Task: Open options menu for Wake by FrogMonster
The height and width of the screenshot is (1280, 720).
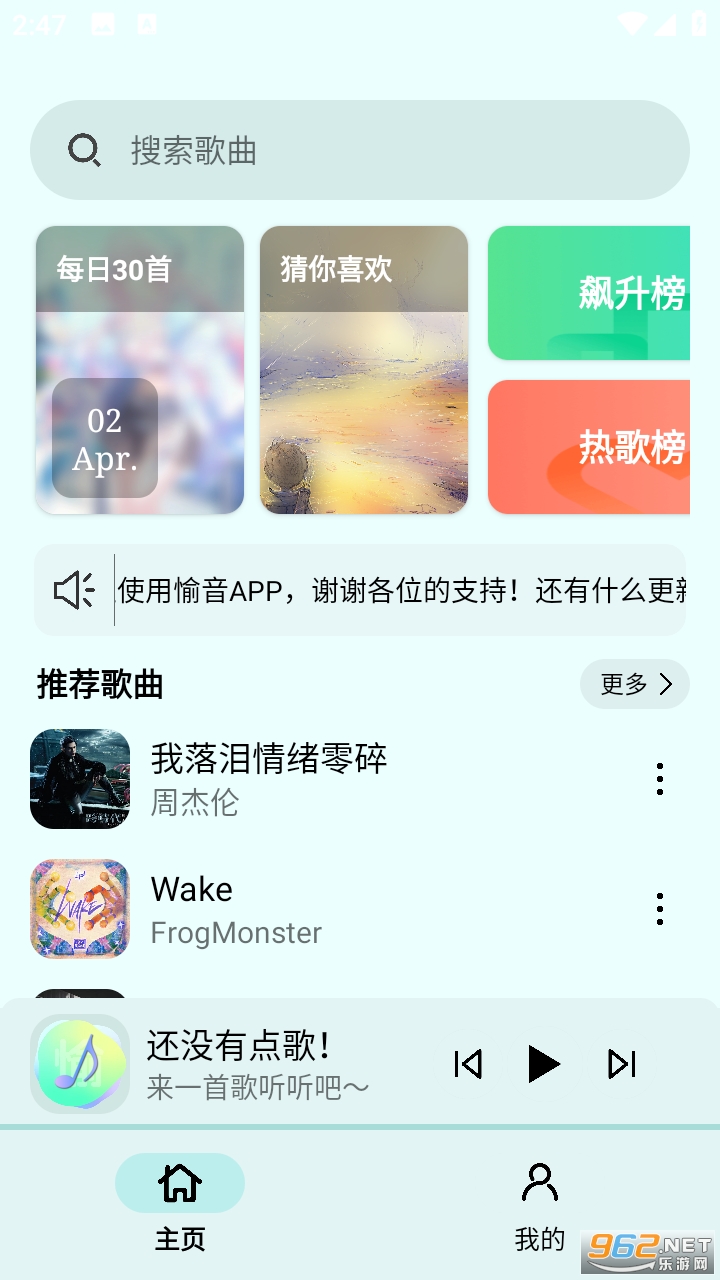Action: click(660, 910)
